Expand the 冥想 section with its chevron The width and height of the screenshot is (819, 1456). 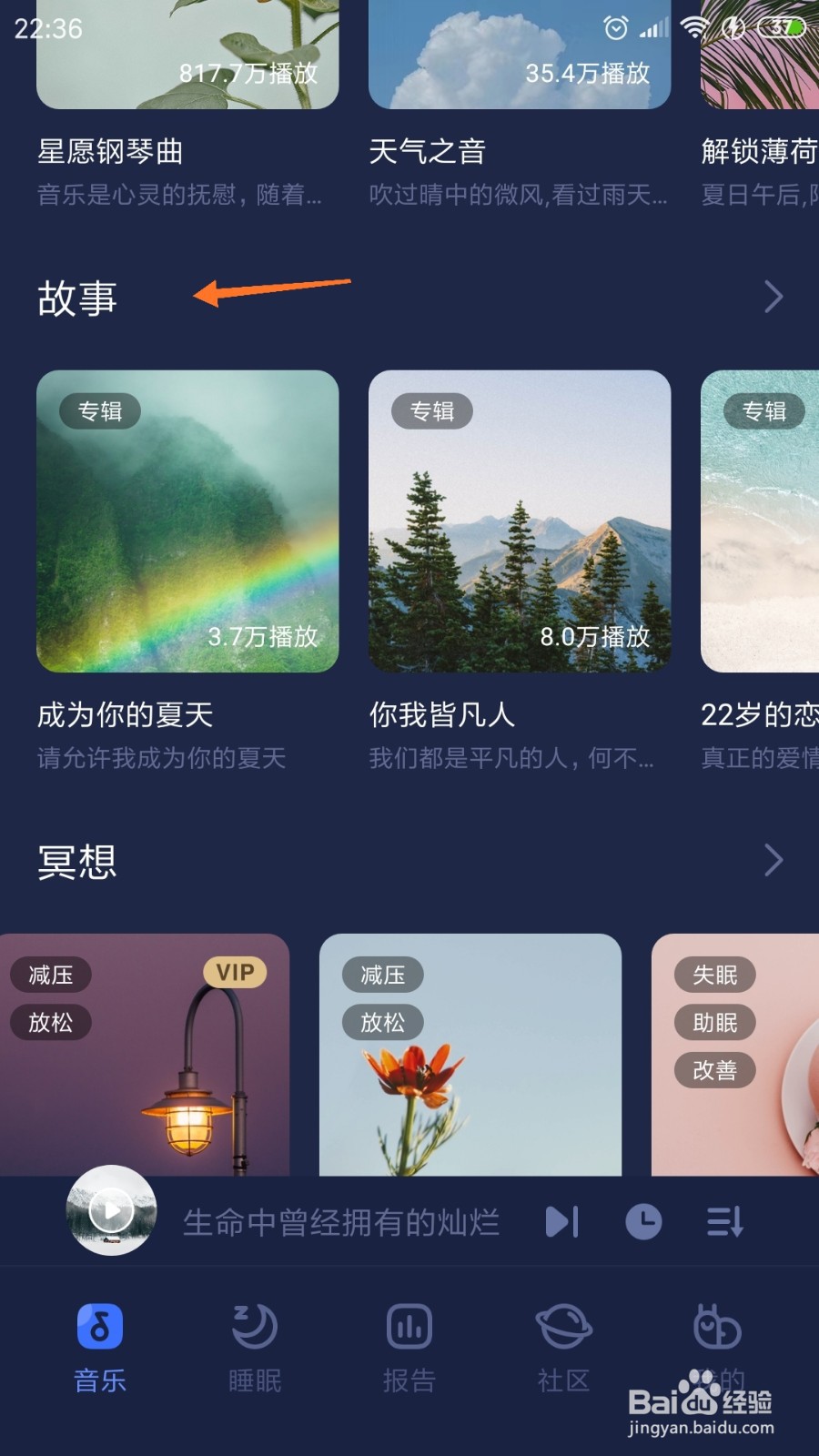(774, 859)
